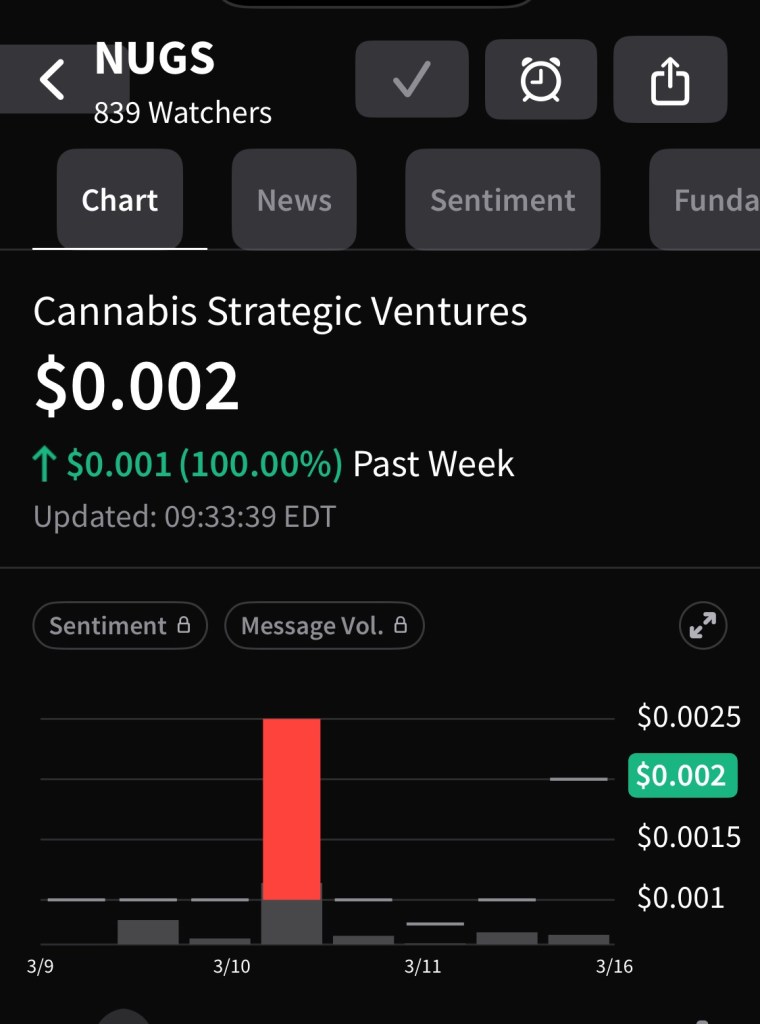Set a price alert with the alarm clock
760x1024 pixels.
point(541,80)
